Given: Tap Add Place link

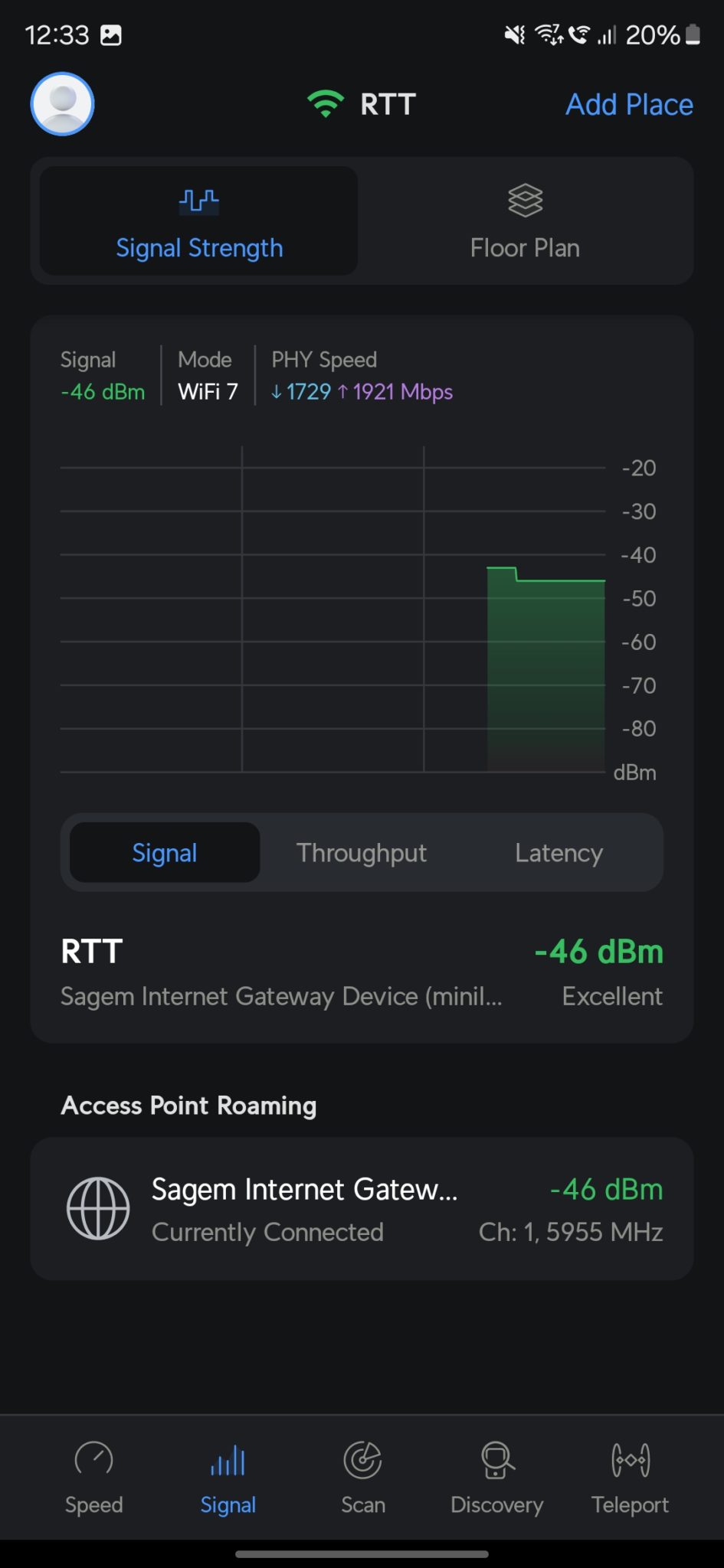Looking at the screenshot, I should pyautogui.click(x=629, y=104).
